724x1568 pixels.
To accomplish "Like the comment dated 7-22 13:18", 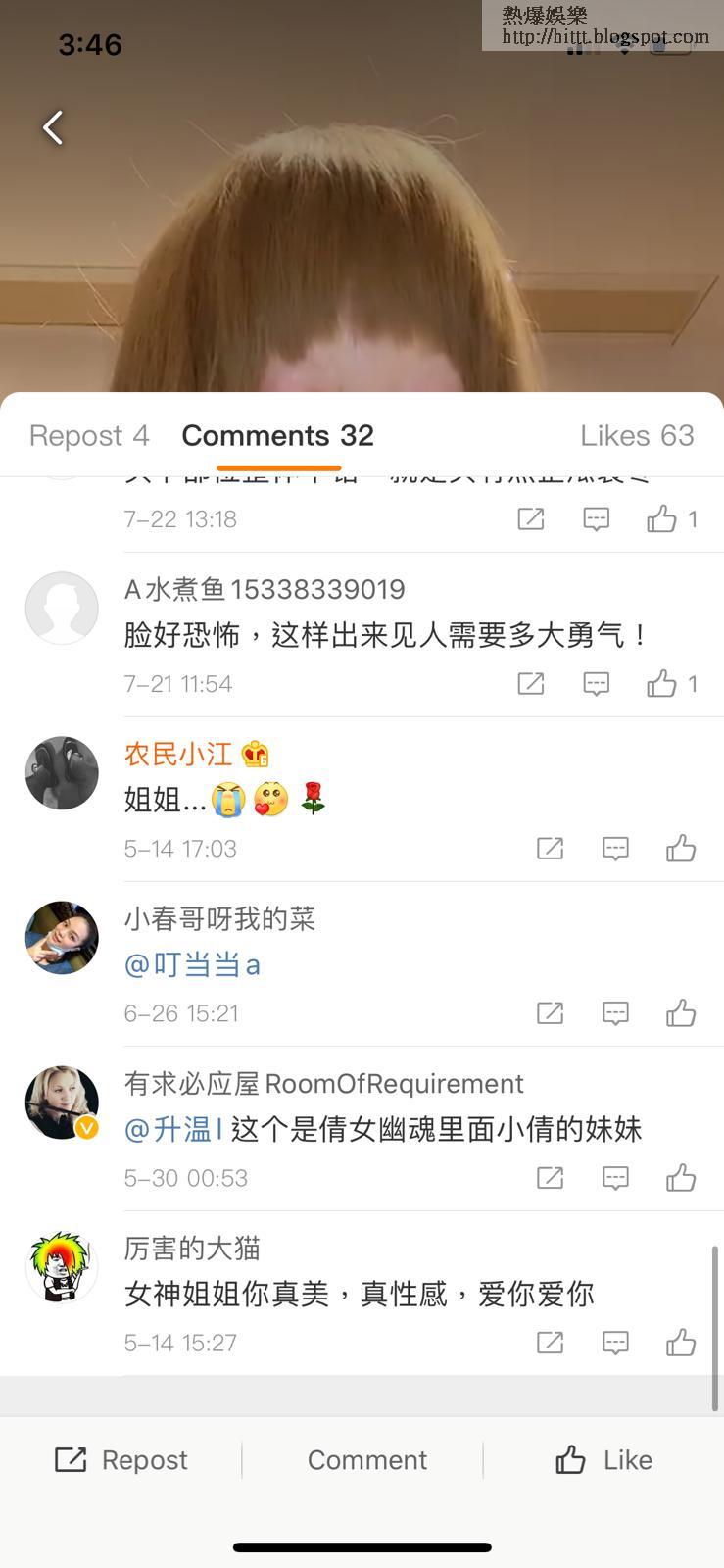I will tap(662, 518).
